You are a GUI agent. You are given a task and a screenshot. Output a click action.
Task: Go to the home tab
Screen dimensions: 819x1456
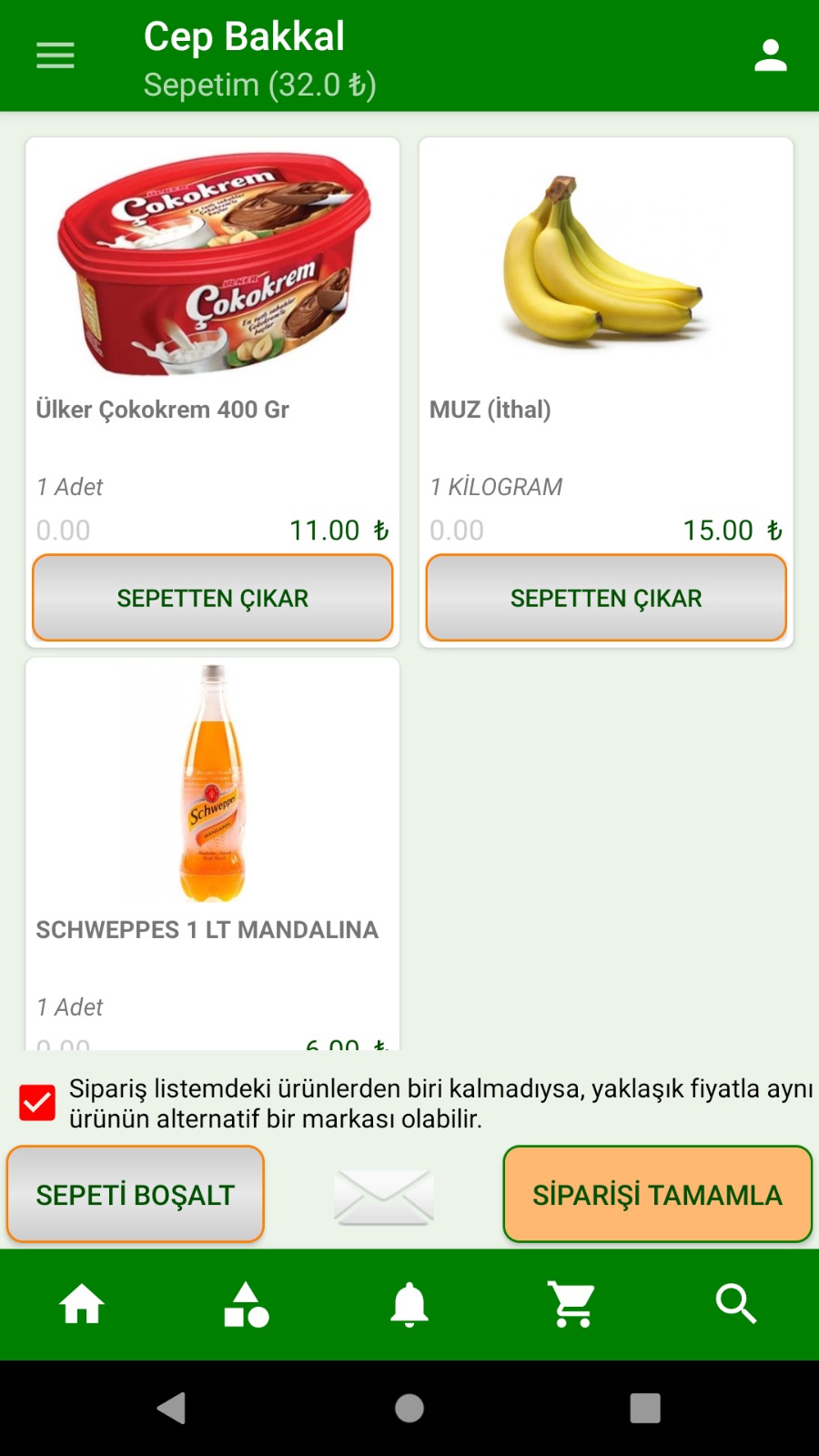(x=82, y=1305)
